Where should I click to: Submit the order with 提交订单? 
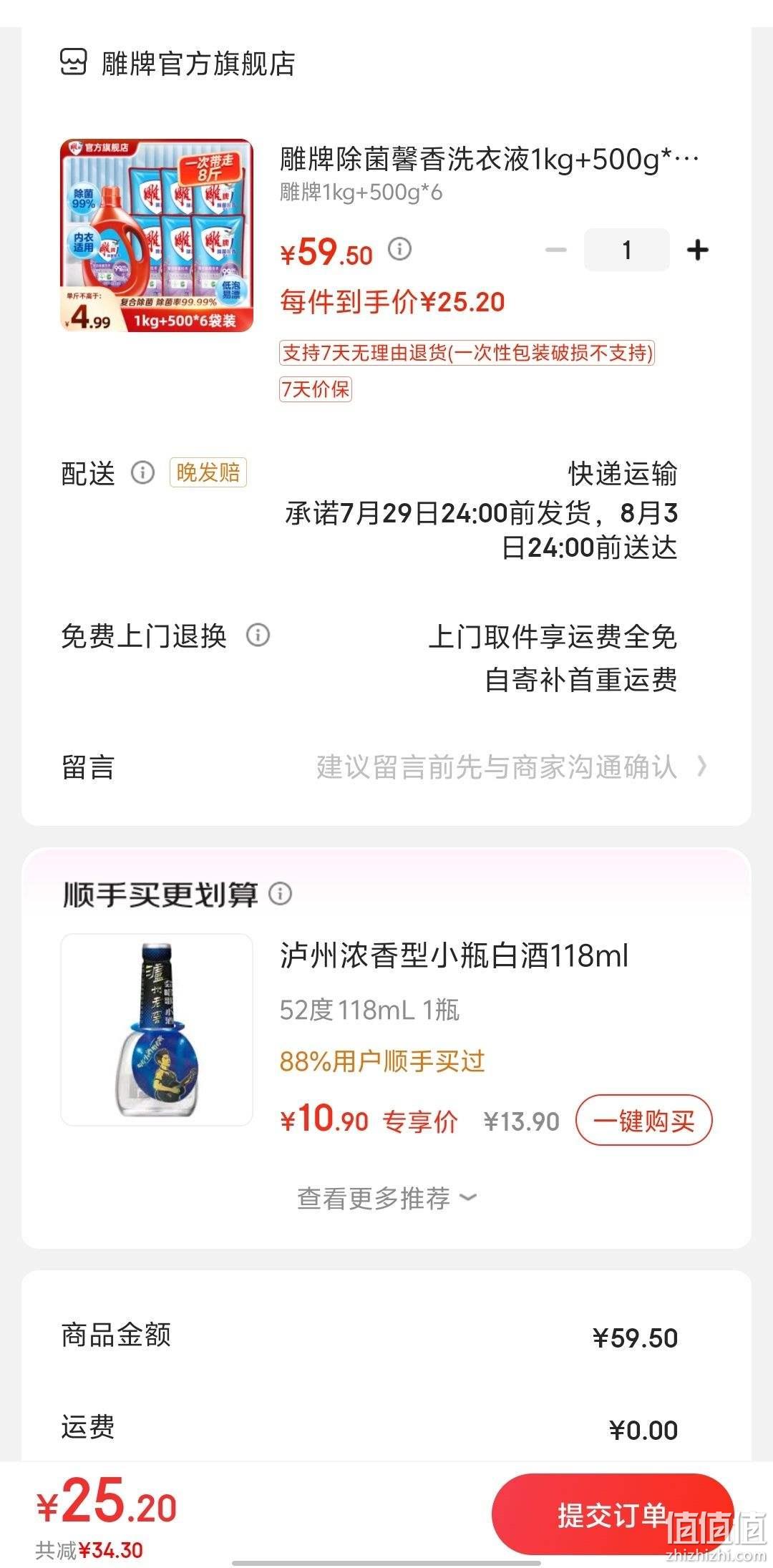coord(613,1514)
